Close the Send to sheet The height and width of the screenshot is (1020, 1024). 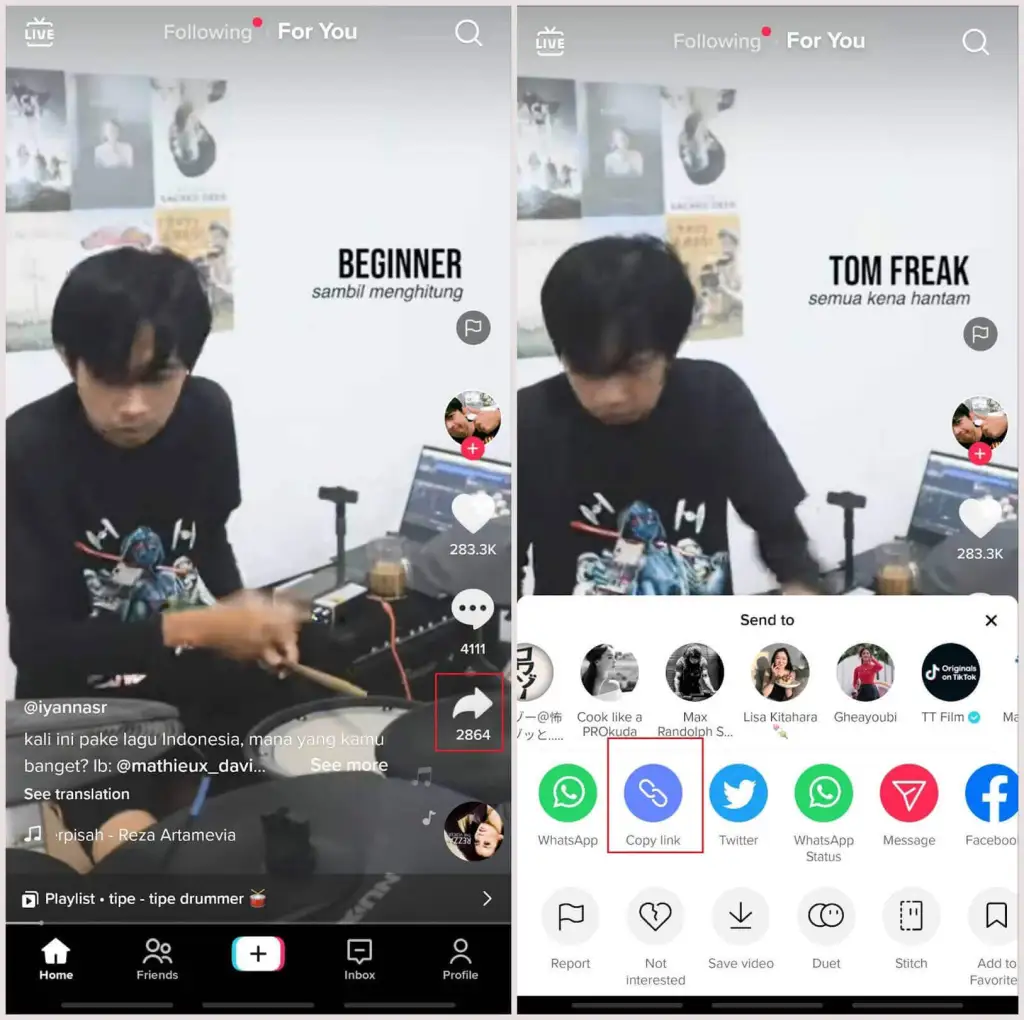click(991, 620)
